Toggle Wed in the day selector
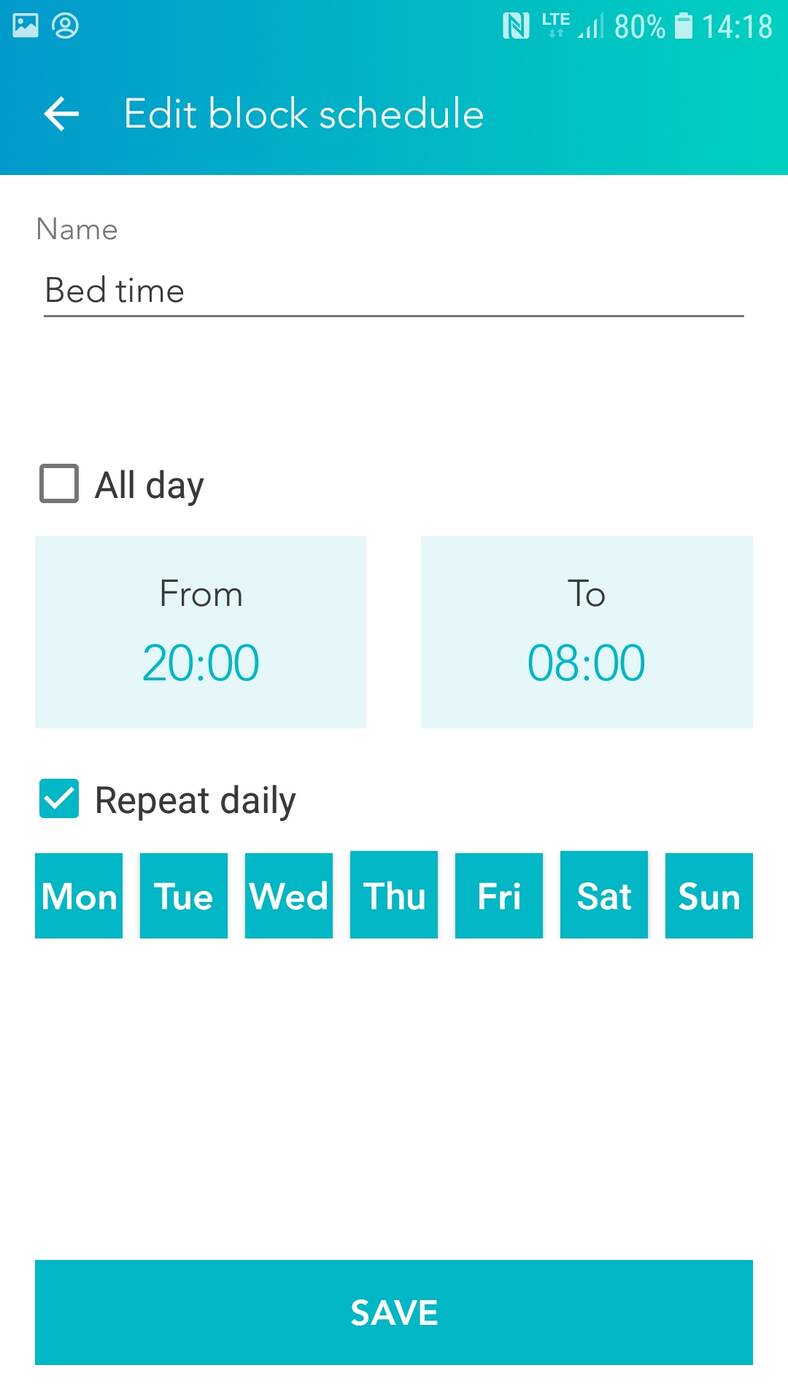This screenshot has height=1400, width=788. (289, 896)
